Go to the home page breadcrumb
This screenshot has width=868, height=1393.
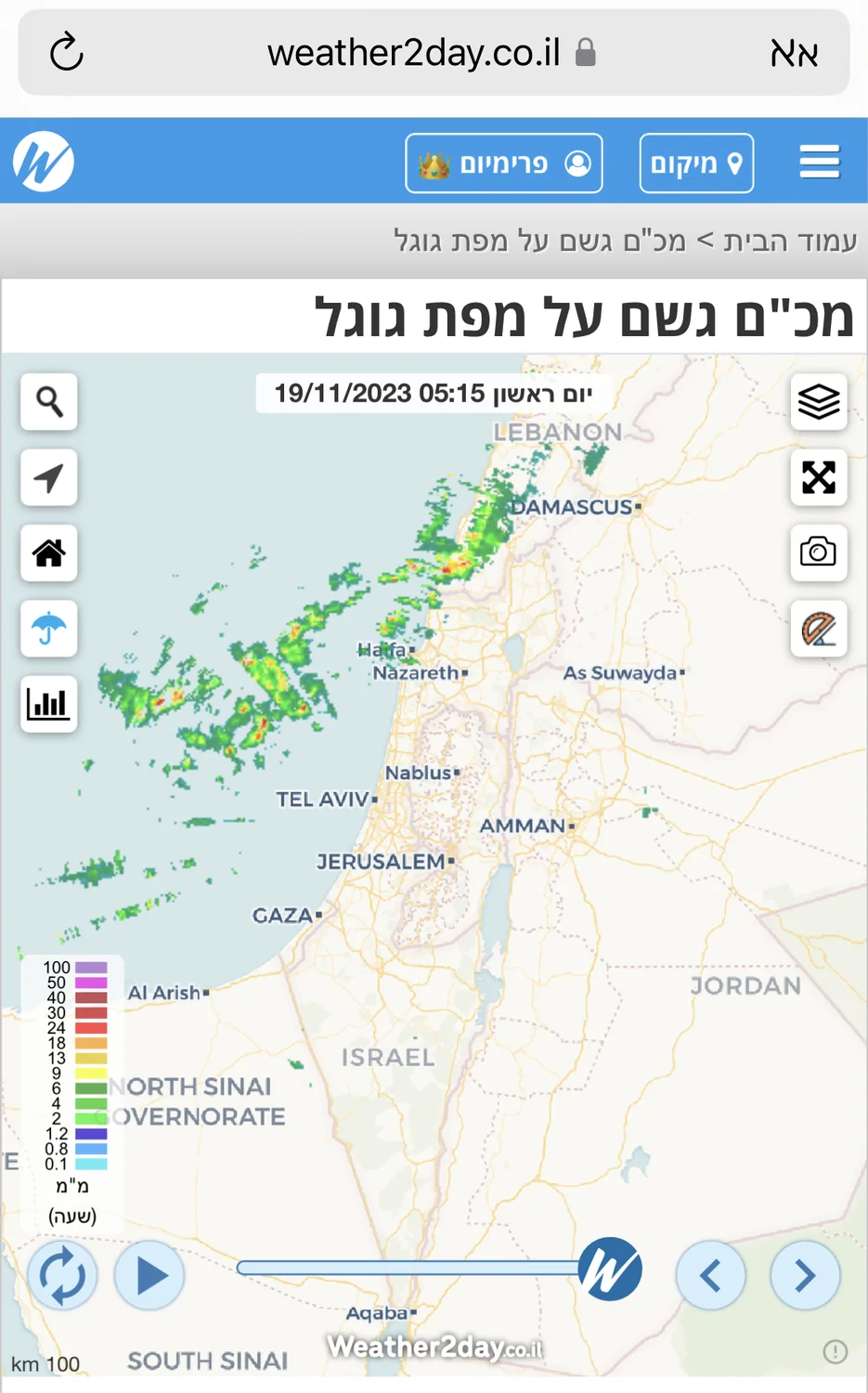point(790,241)
